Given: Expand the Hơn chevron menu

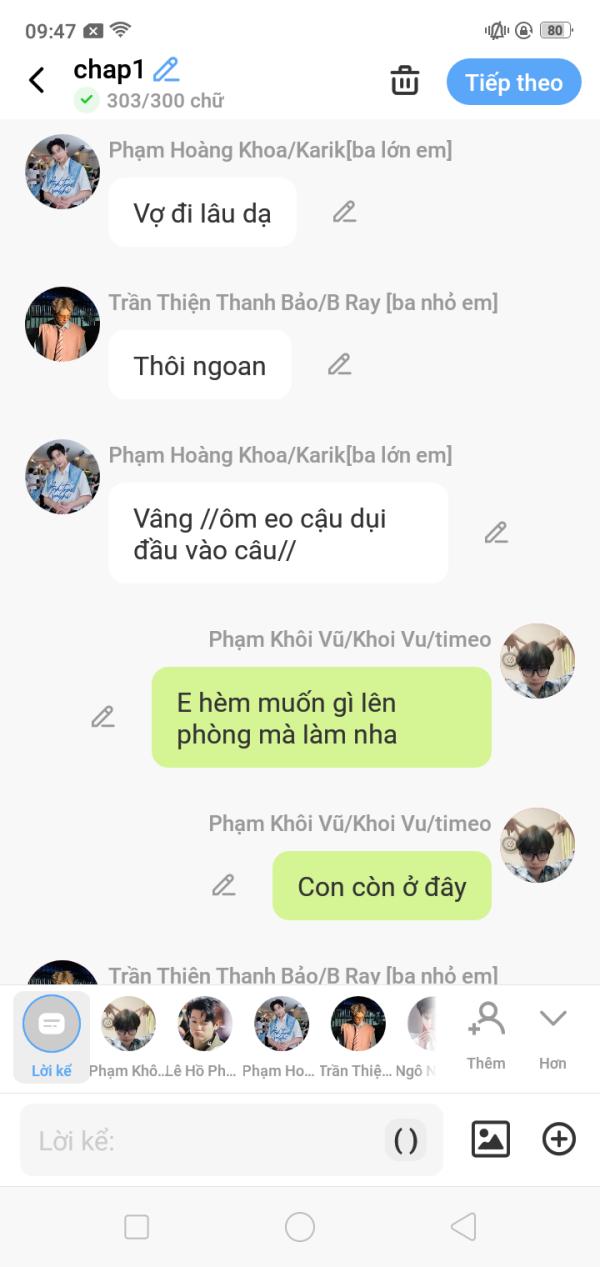Looking at the screenshot, I should coord(553,1036).
